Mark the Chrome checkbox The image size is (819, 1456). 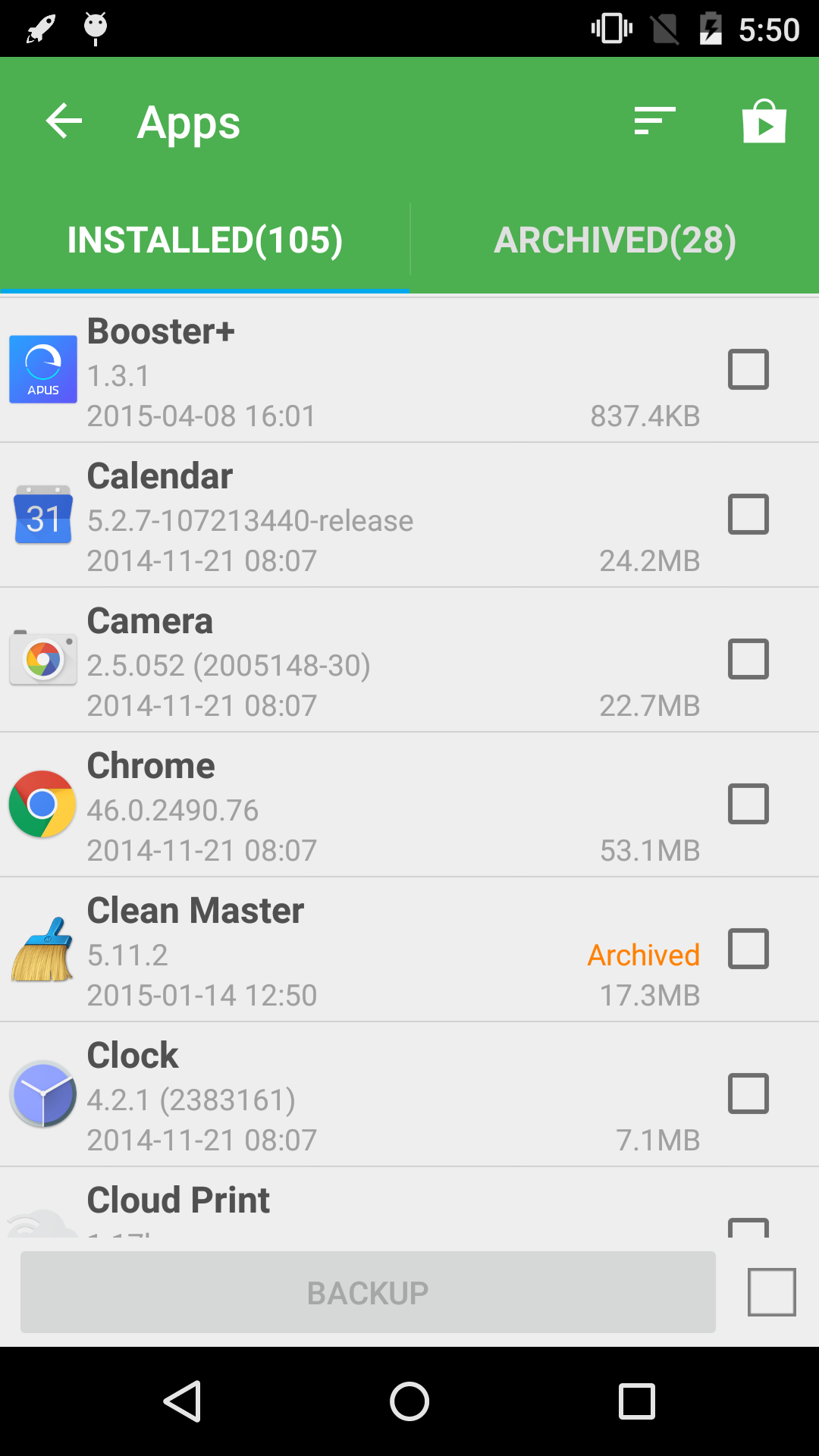[748, 804]
